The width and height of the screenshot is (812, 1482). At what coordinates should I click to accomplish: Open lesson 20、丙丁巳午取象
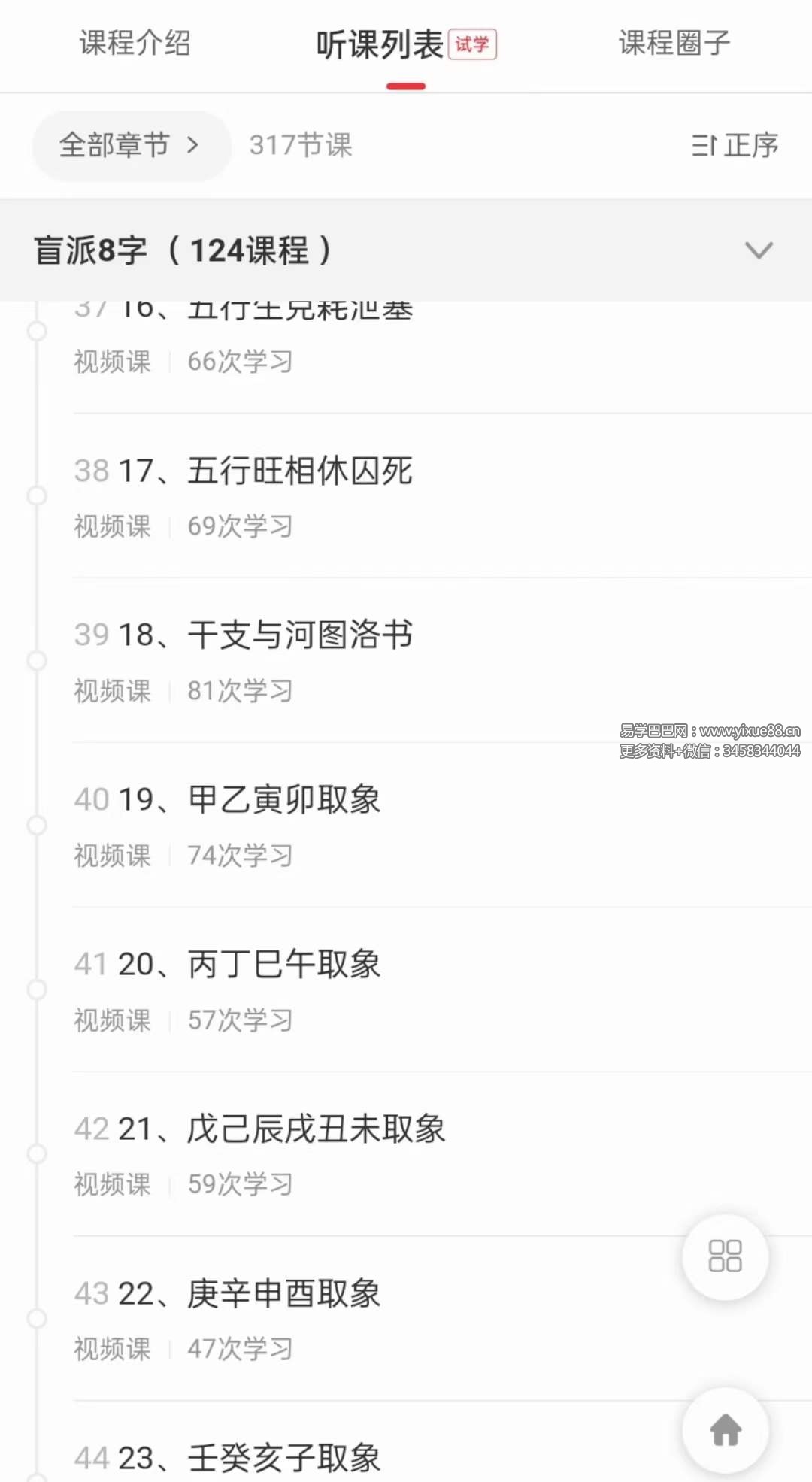click(x=442, y=990)
